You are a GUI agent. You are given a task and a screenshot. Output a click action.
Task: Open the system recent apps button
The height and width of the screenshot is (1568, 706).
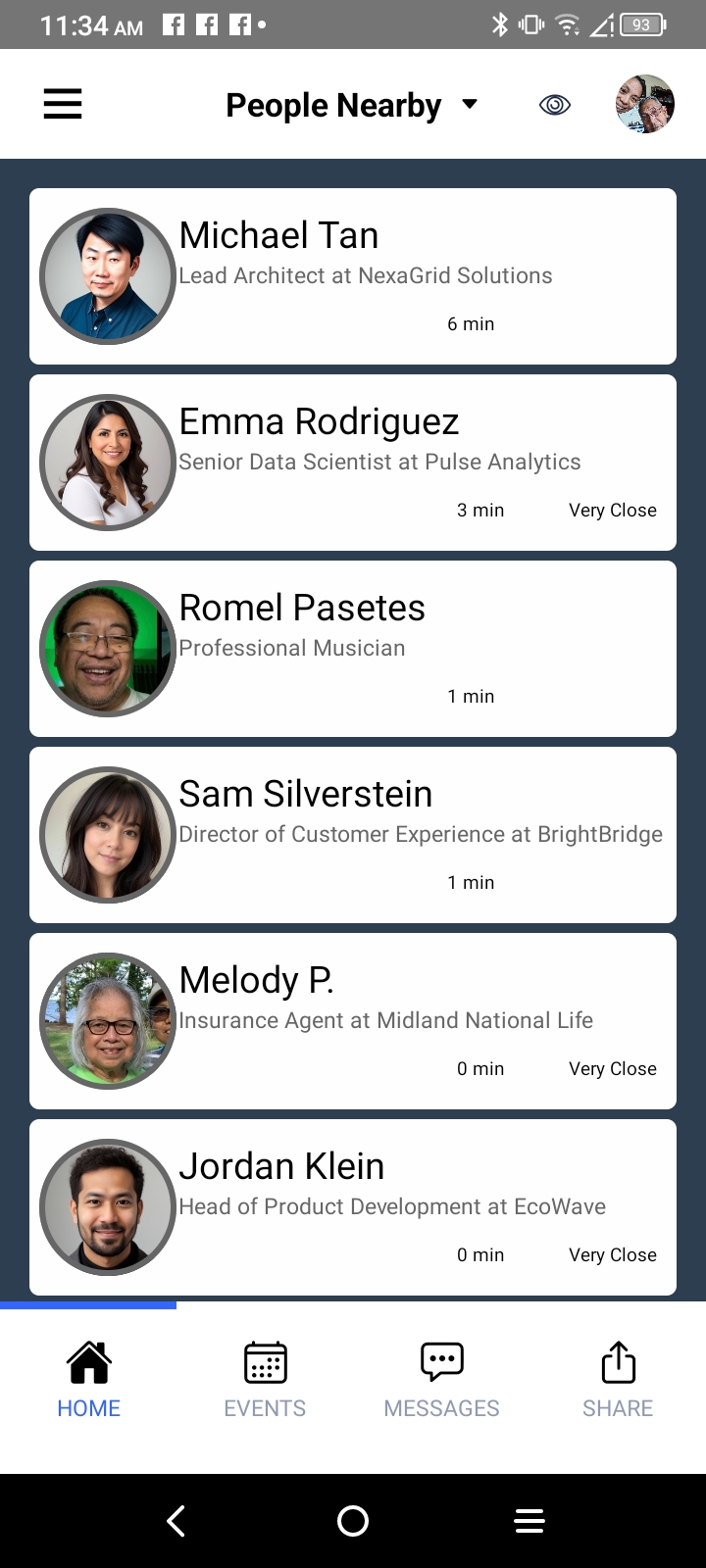coord(529,1521)
